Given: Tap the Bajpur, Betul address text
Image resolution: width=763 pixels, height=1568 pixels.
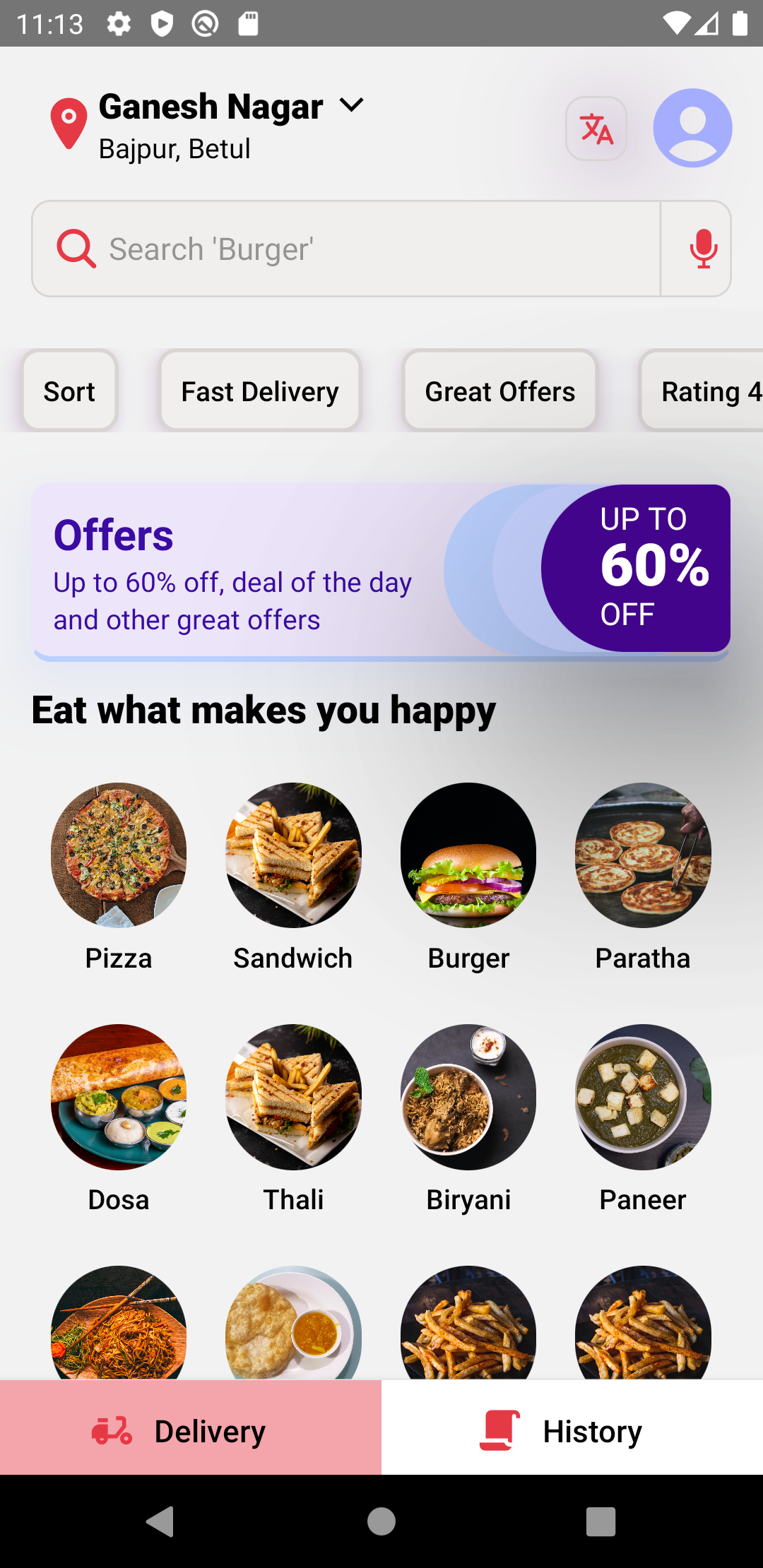Looking at the screenshot, I should click(175, 149).
